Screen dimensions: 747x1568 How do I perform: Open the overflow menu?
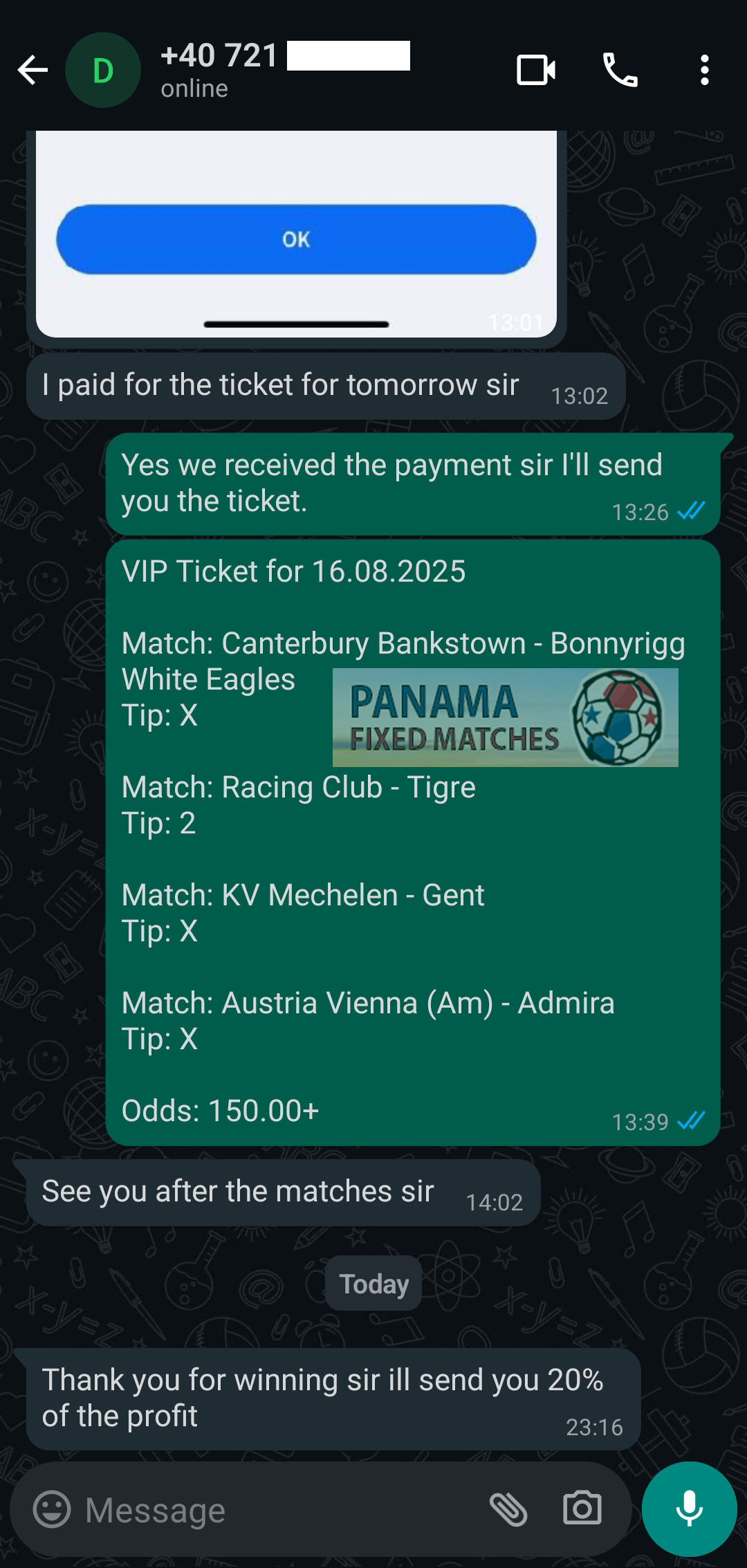[x=704, y=70]
